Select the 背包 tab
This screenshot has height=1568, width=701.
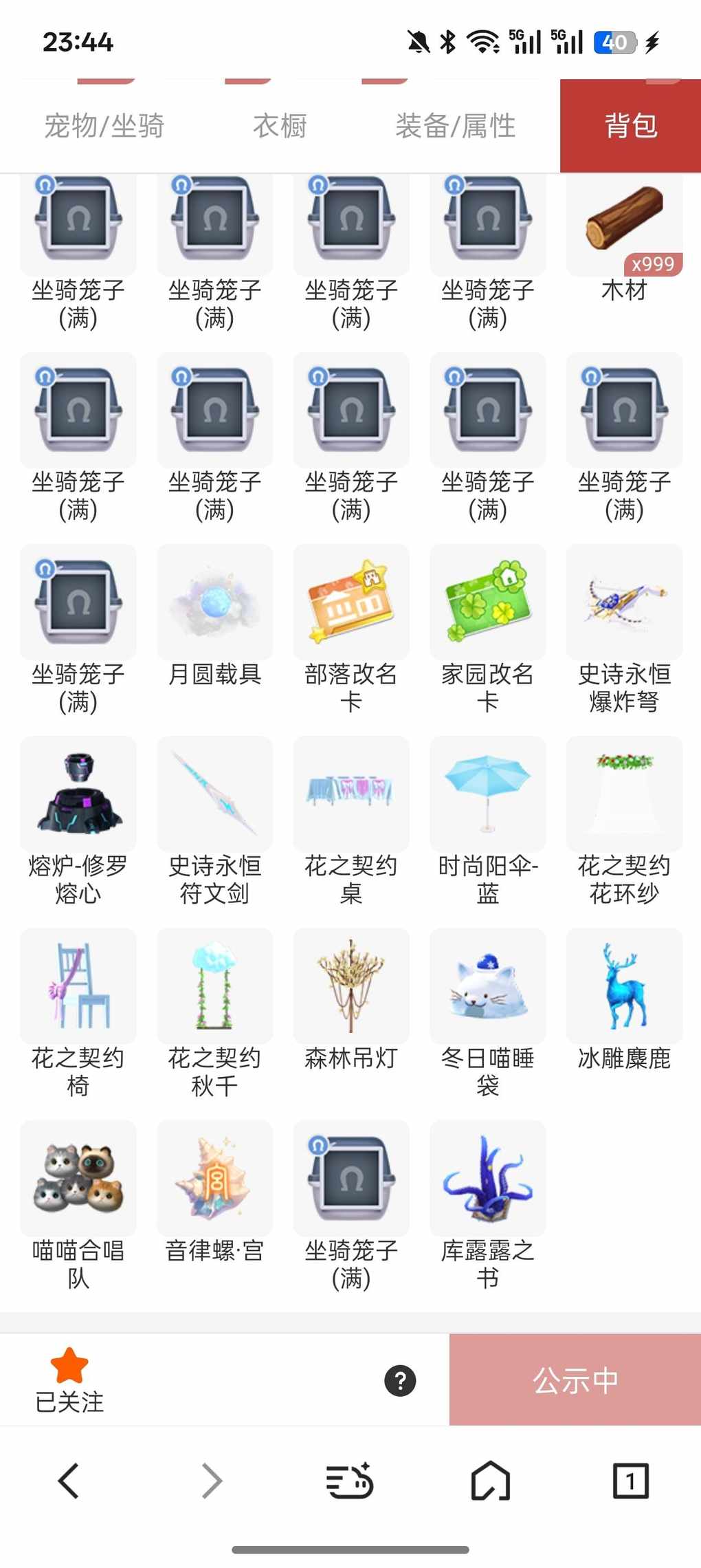click(x=630, y=126)
